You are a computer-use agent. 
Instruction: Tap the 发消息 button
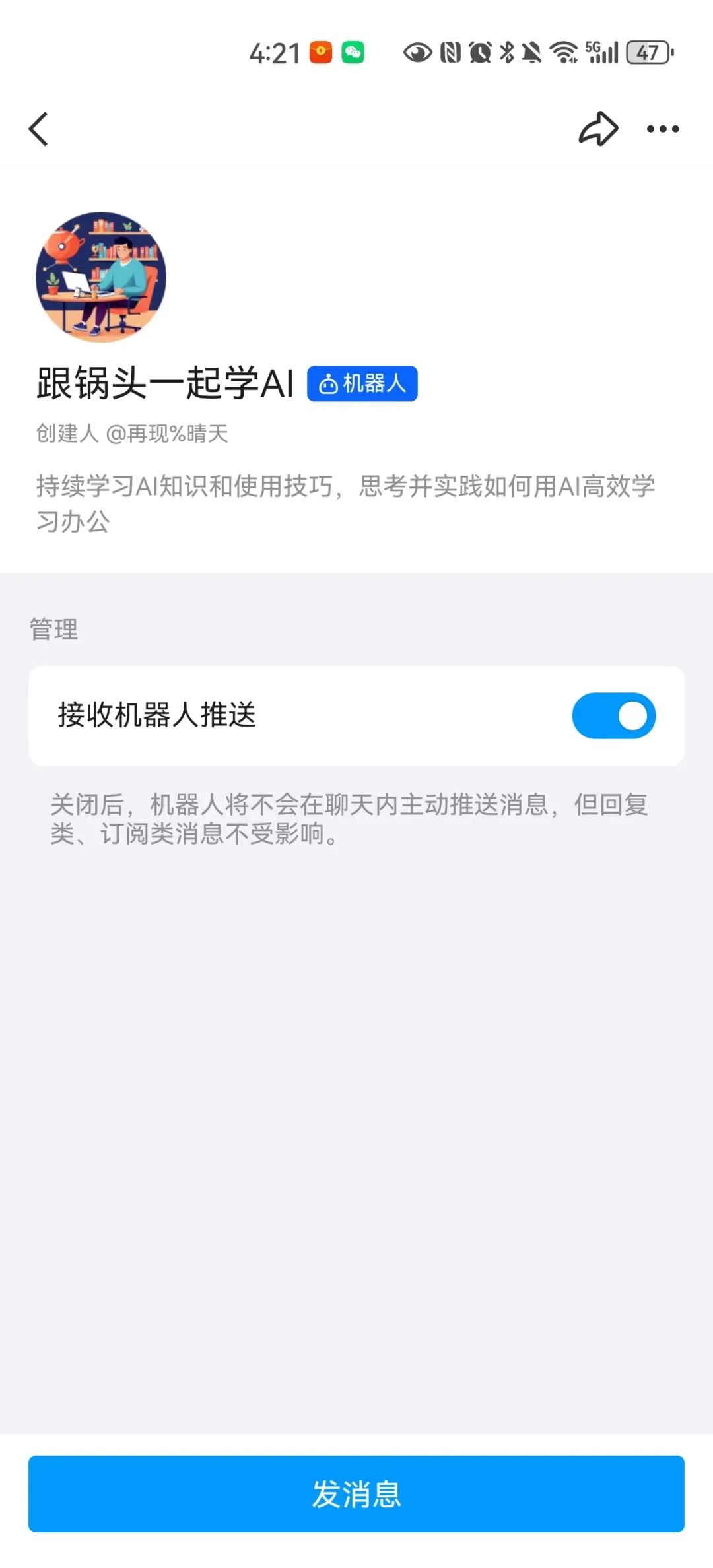point(356,1493)
